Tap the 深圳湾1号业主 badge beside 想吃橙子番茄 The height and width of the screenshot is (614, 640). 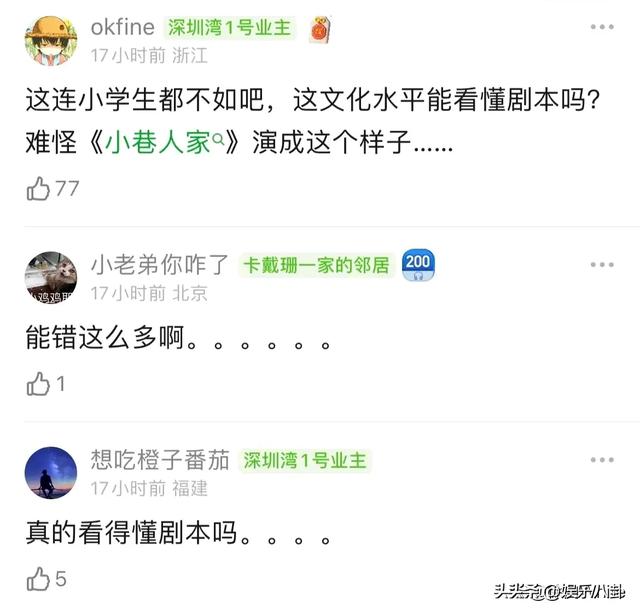[x=305, y=460]
